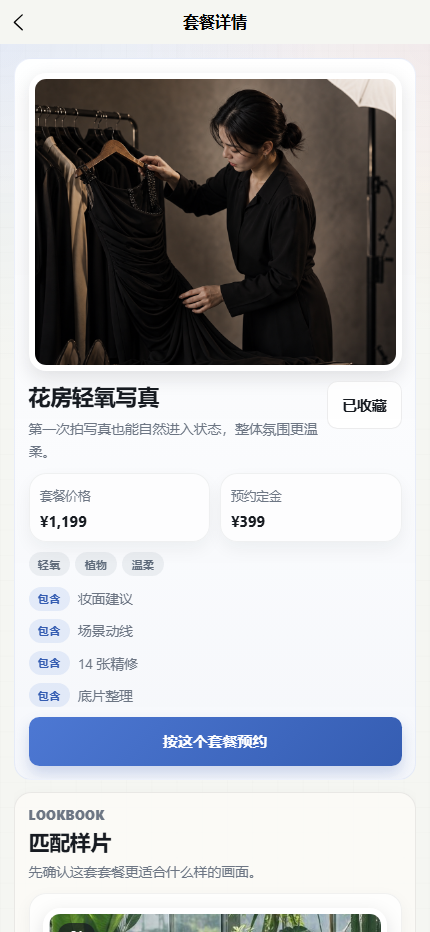The height and width of the screenshot is (932, 430).
Task: Tap 按这个套餐预约 to book package
Action: click(x=215, y=741)
